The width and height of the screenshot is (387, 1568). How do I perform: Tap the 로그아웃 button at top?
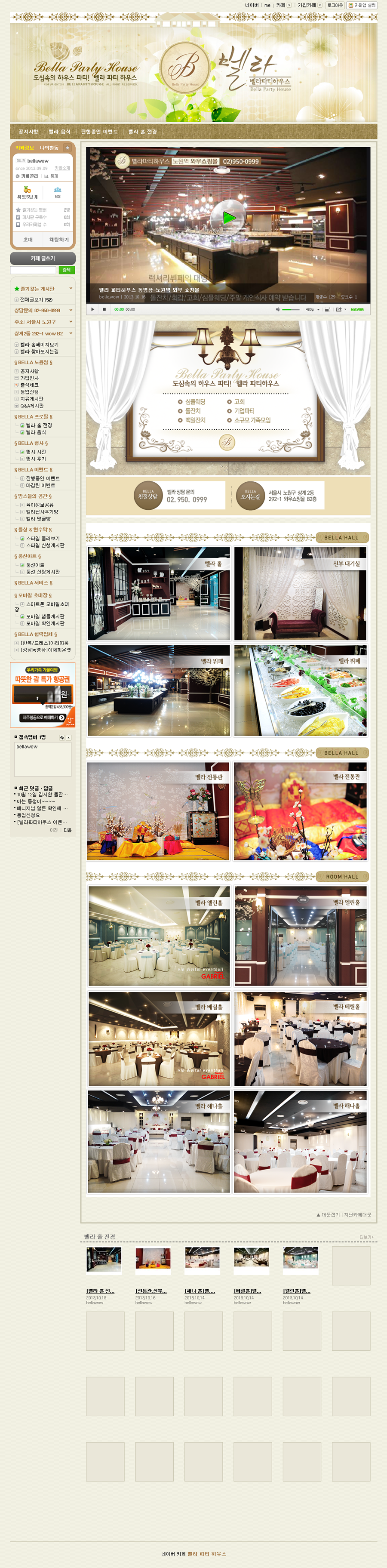click(335, 5)
